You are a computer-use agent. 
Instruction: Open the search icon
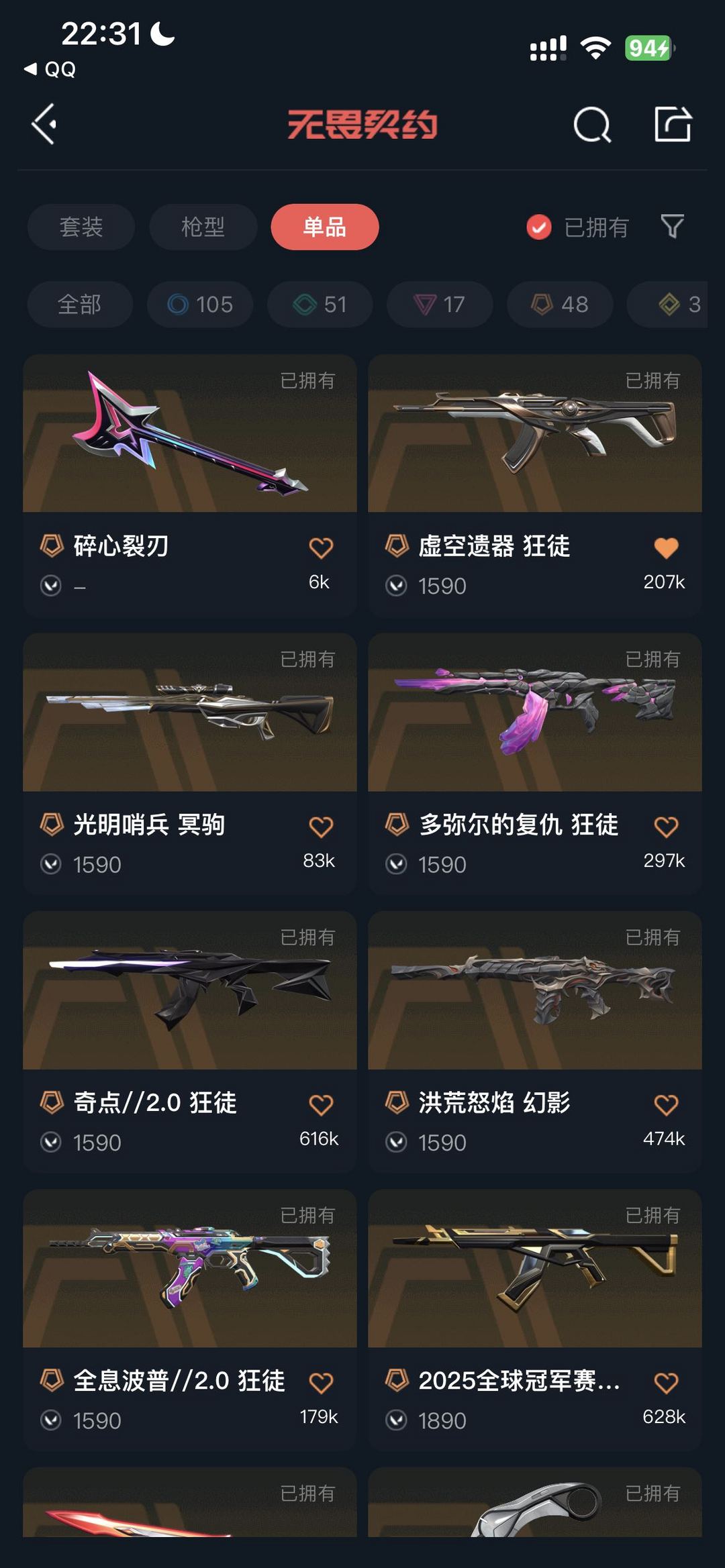(592, 125)
